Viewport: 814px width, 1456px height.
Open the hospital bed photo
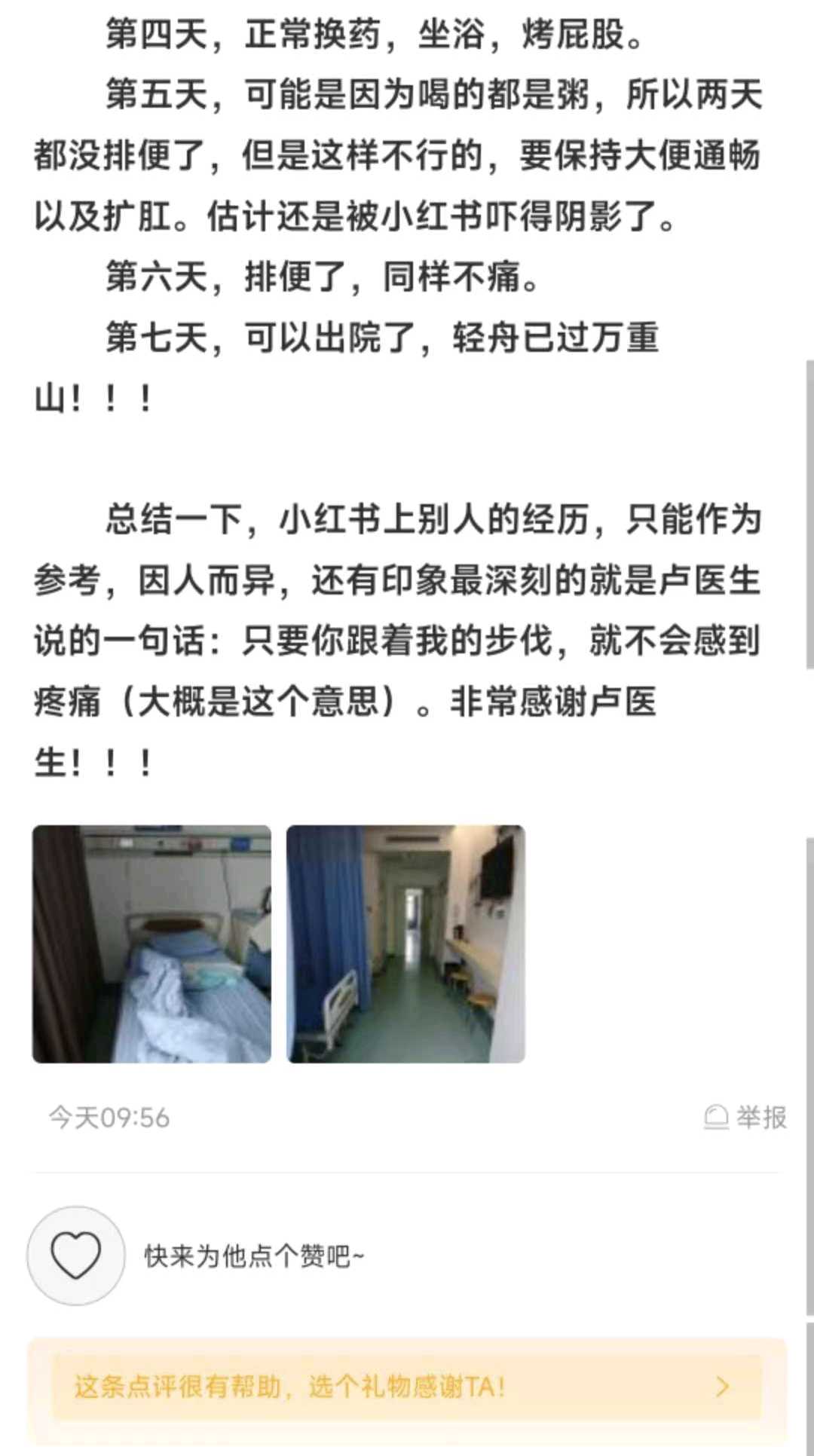[x=151, y=944]
